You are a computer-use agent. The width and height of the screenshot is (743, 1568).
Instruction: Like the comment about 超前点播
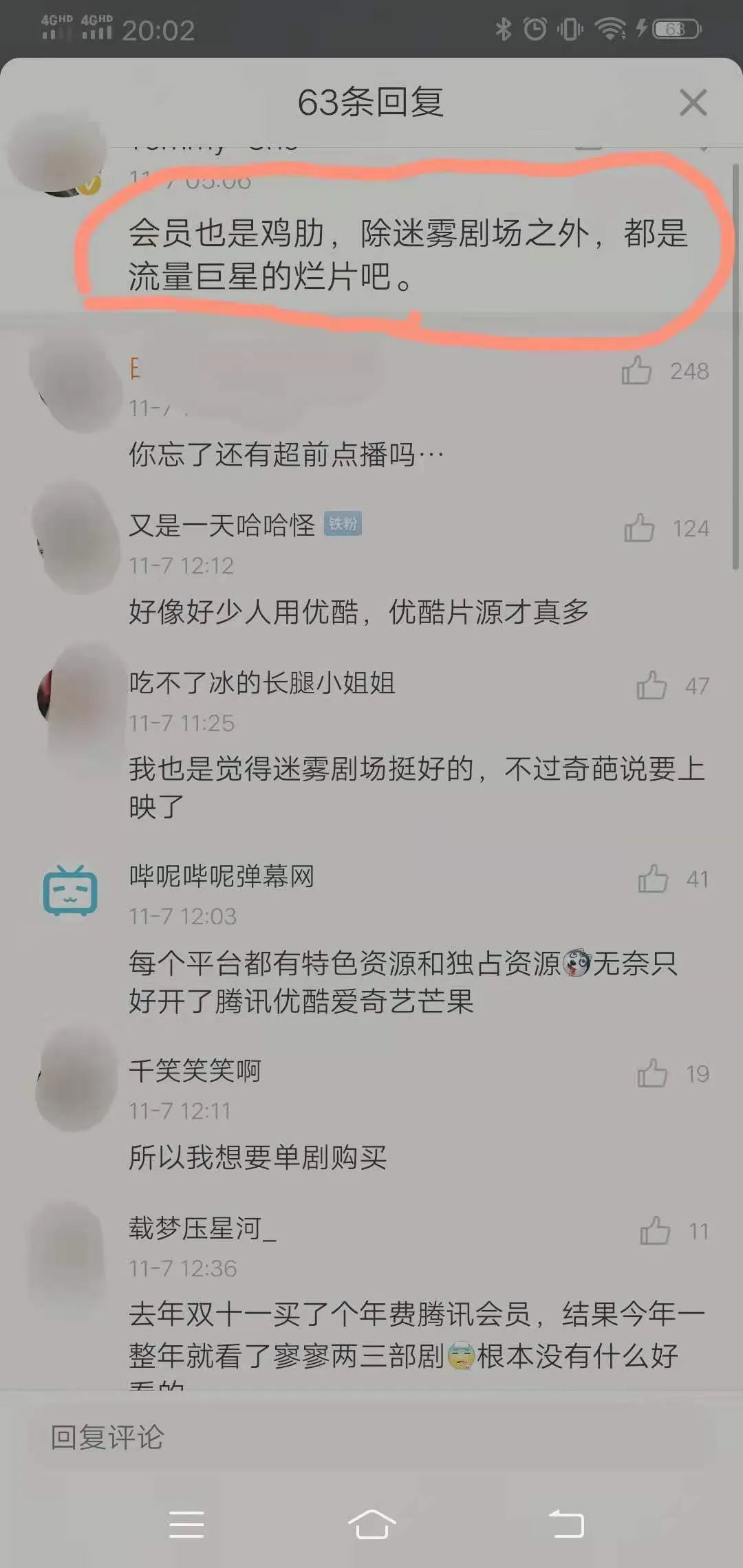point(636,371)
